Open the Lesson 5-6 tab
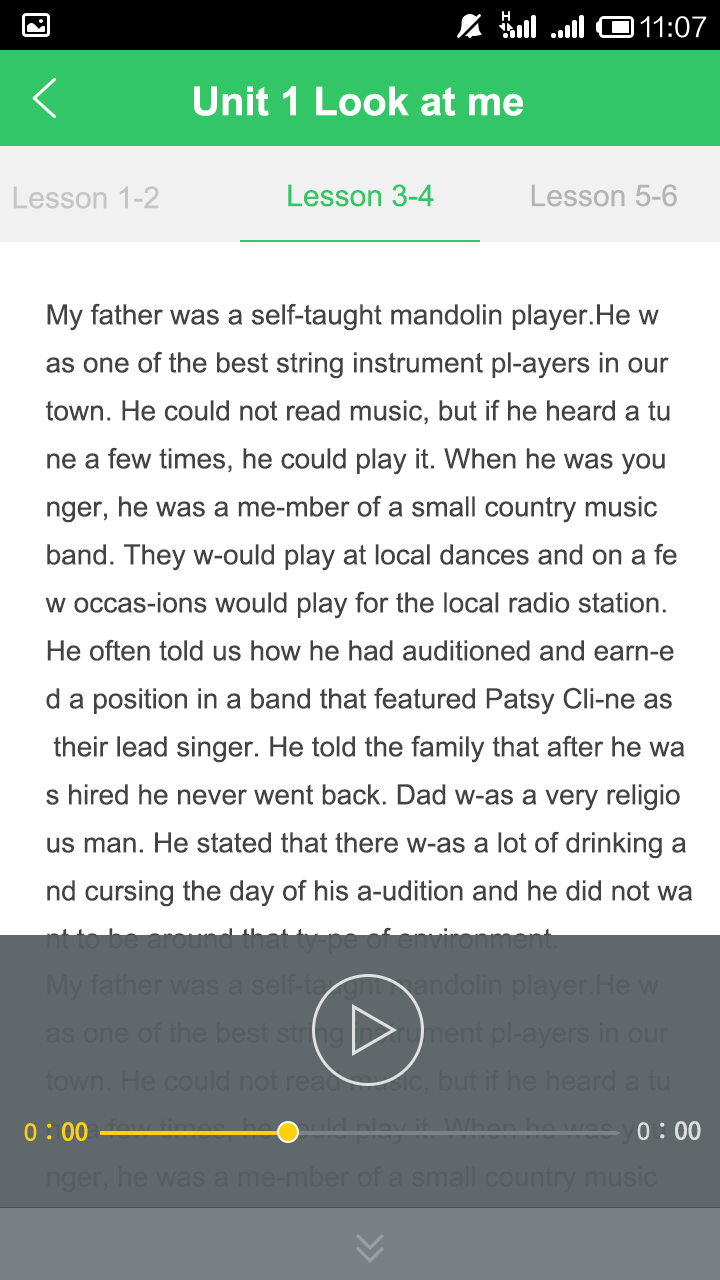 coord(603,196)
